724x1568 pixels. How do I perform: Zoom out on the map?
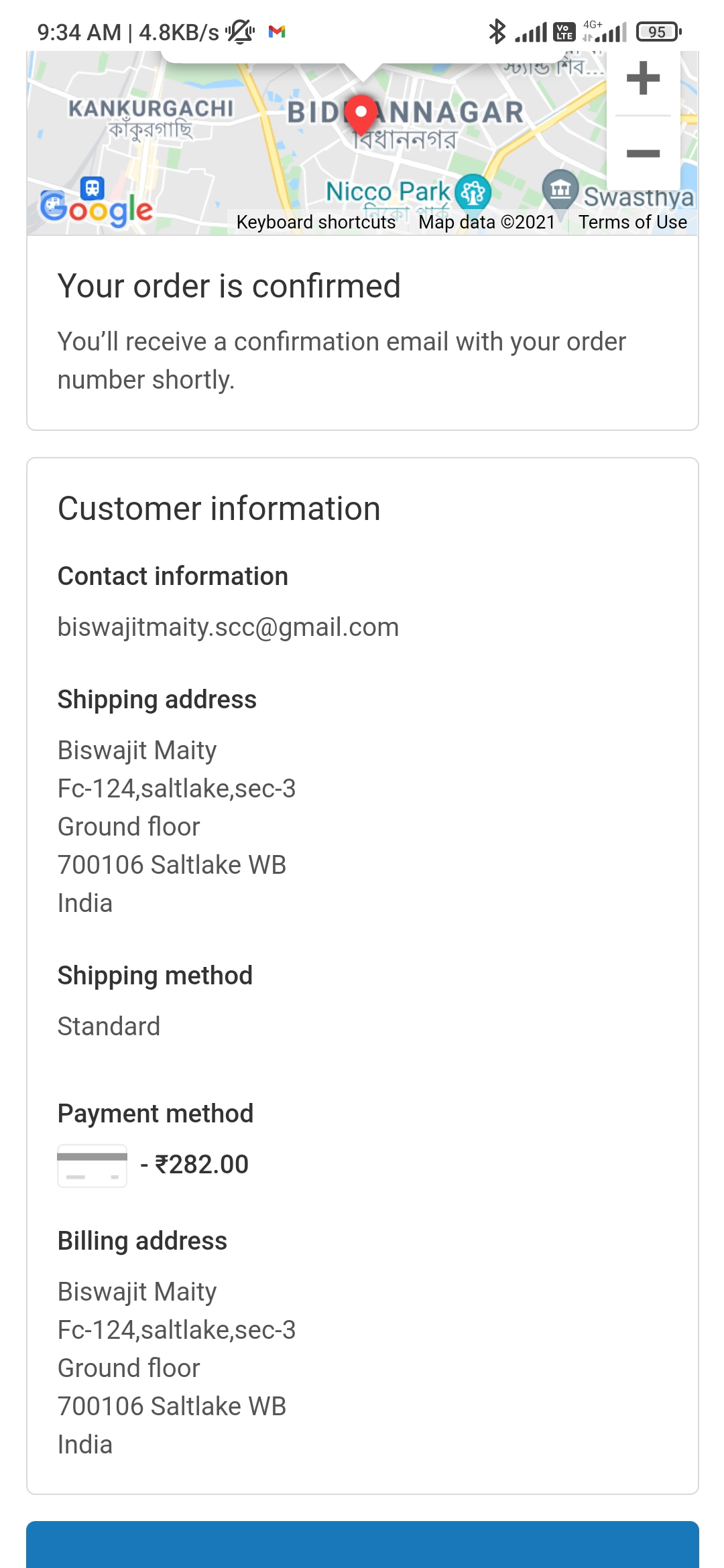tap(643, 153)
